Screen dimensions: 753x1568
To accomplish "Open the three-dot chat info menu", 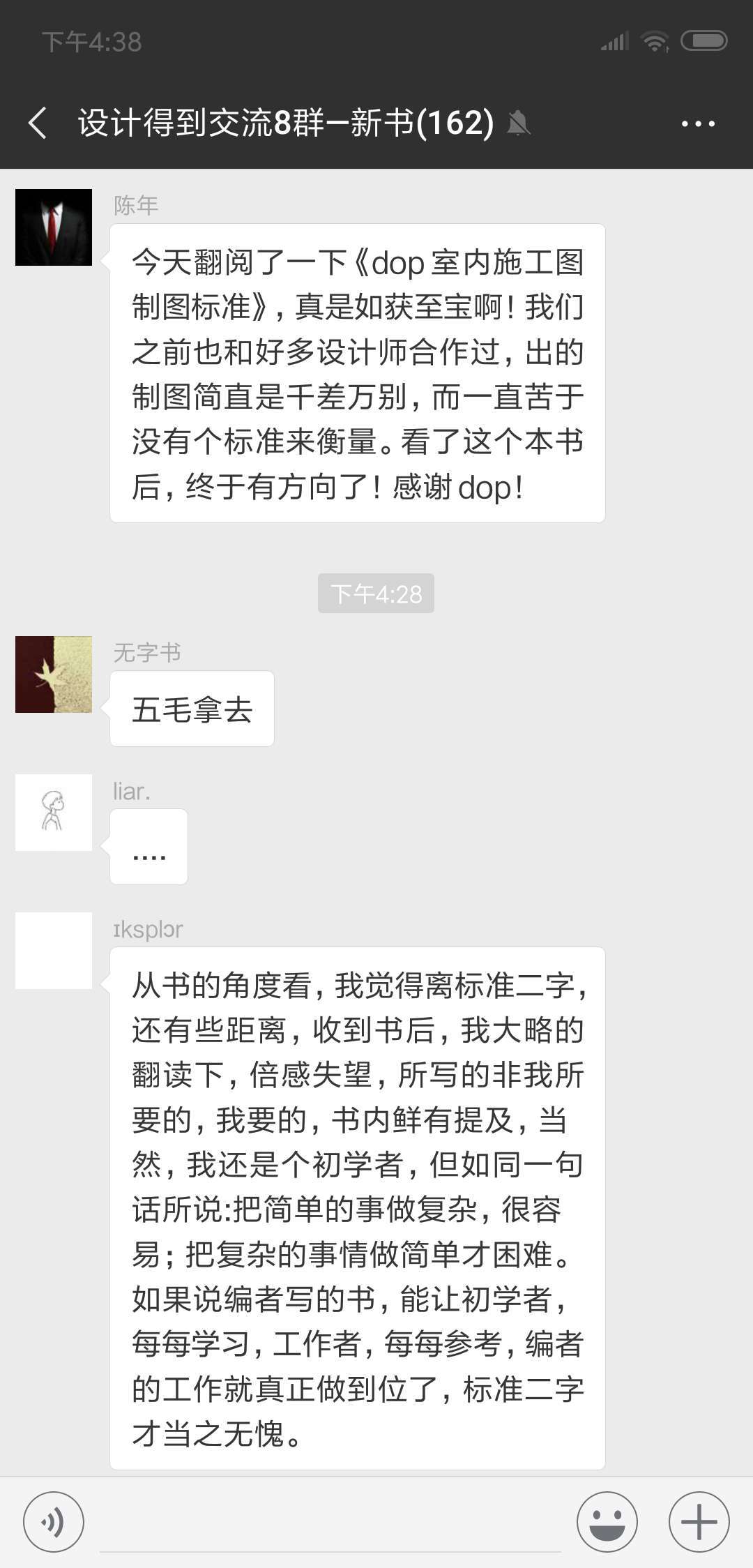I will pyautogui.click(x=698, y=124).
